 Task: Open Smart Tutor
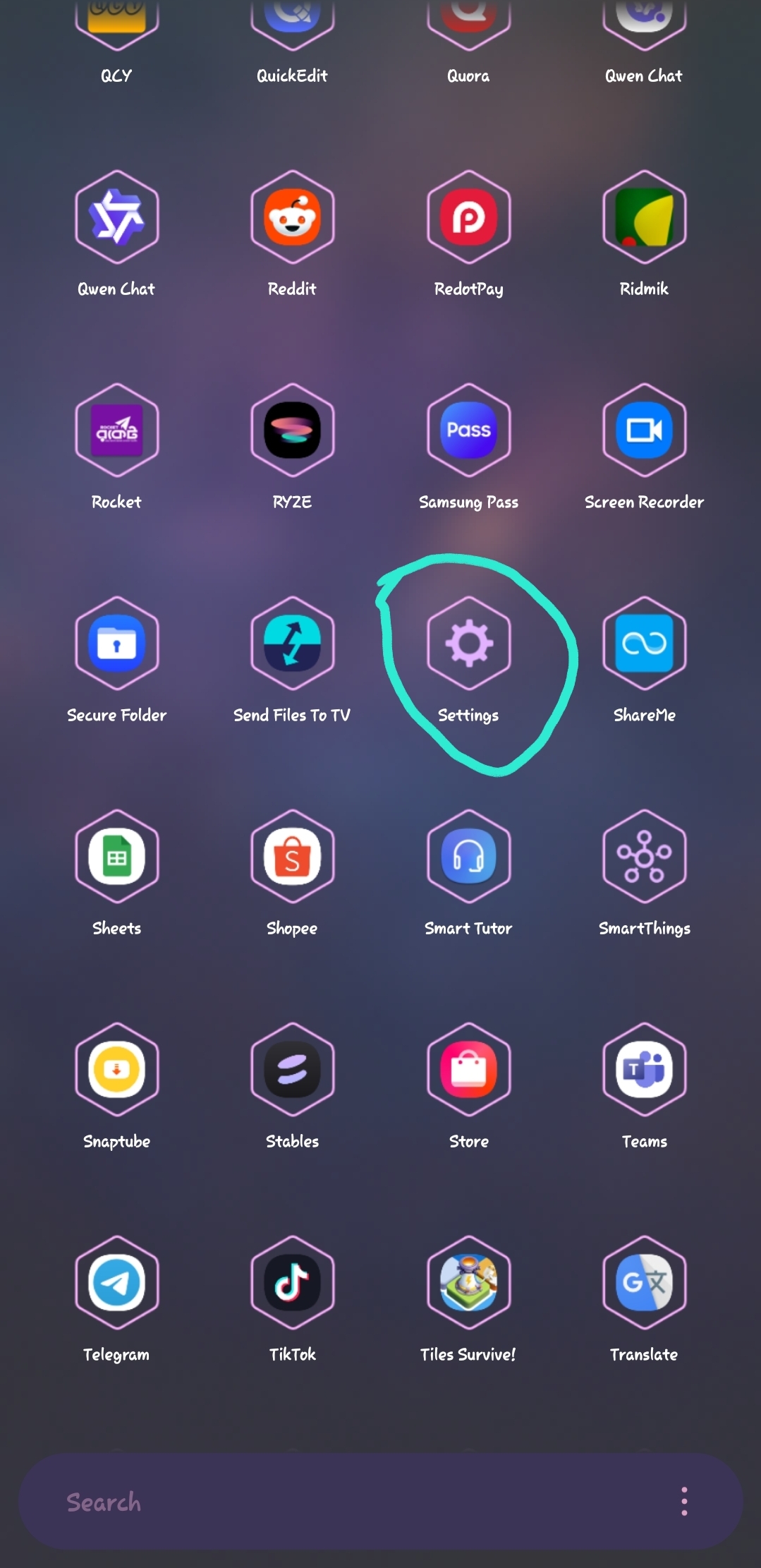click(468, 856)
